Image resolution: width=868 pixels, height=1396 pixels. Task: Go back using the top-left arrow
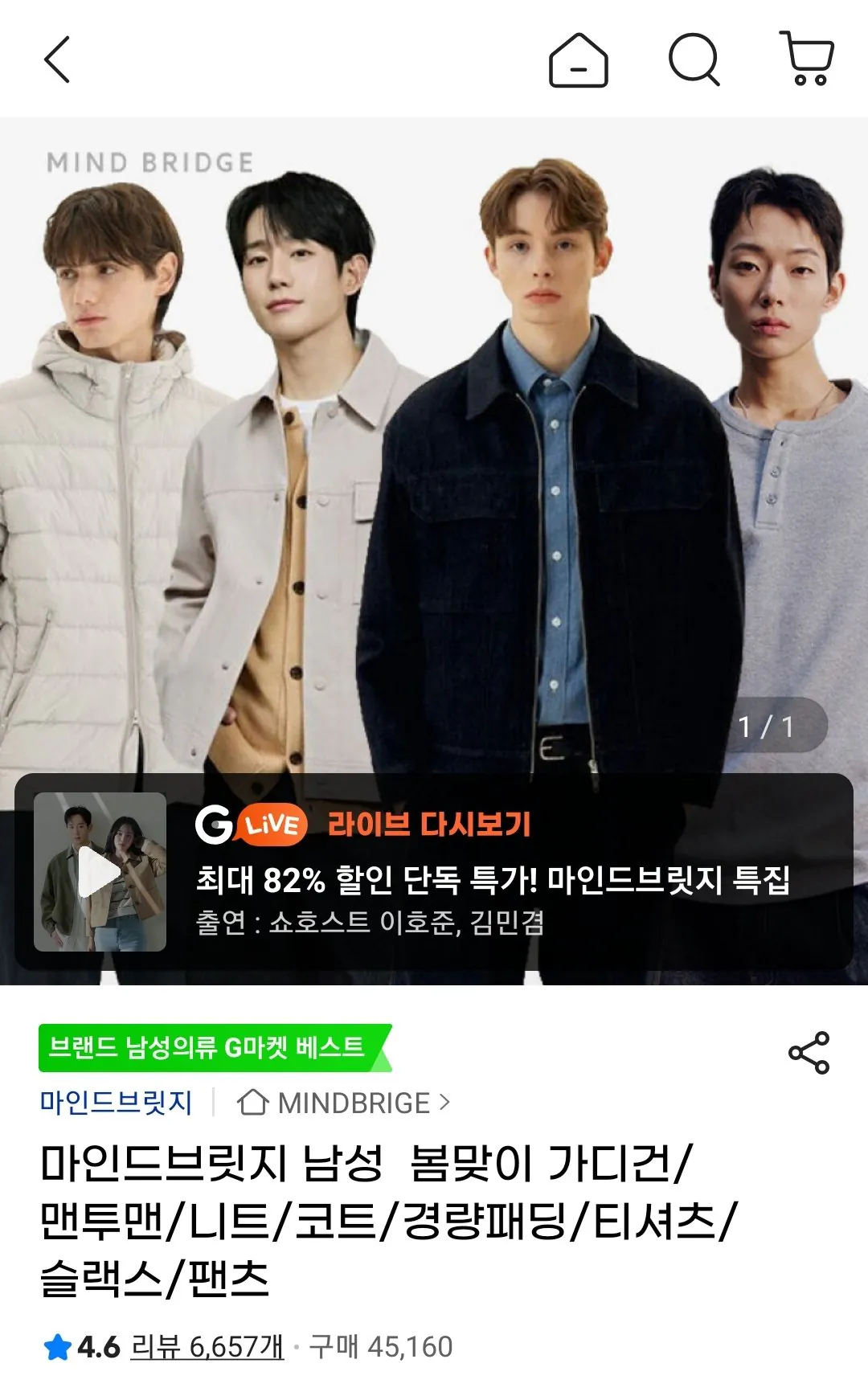pyautogui.click(x=57, y=59)
